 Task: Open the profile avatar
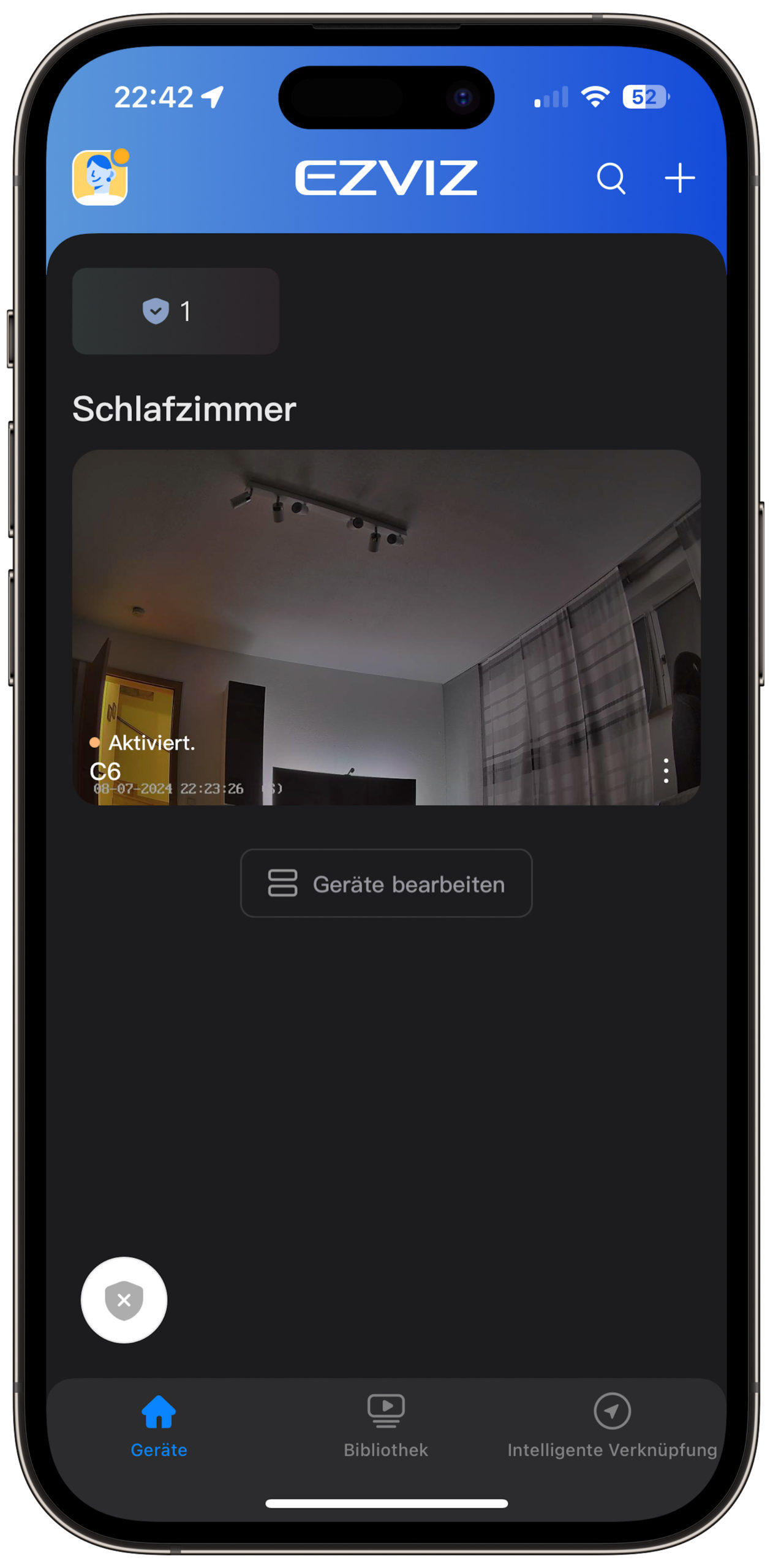click(x=100, y=177)
